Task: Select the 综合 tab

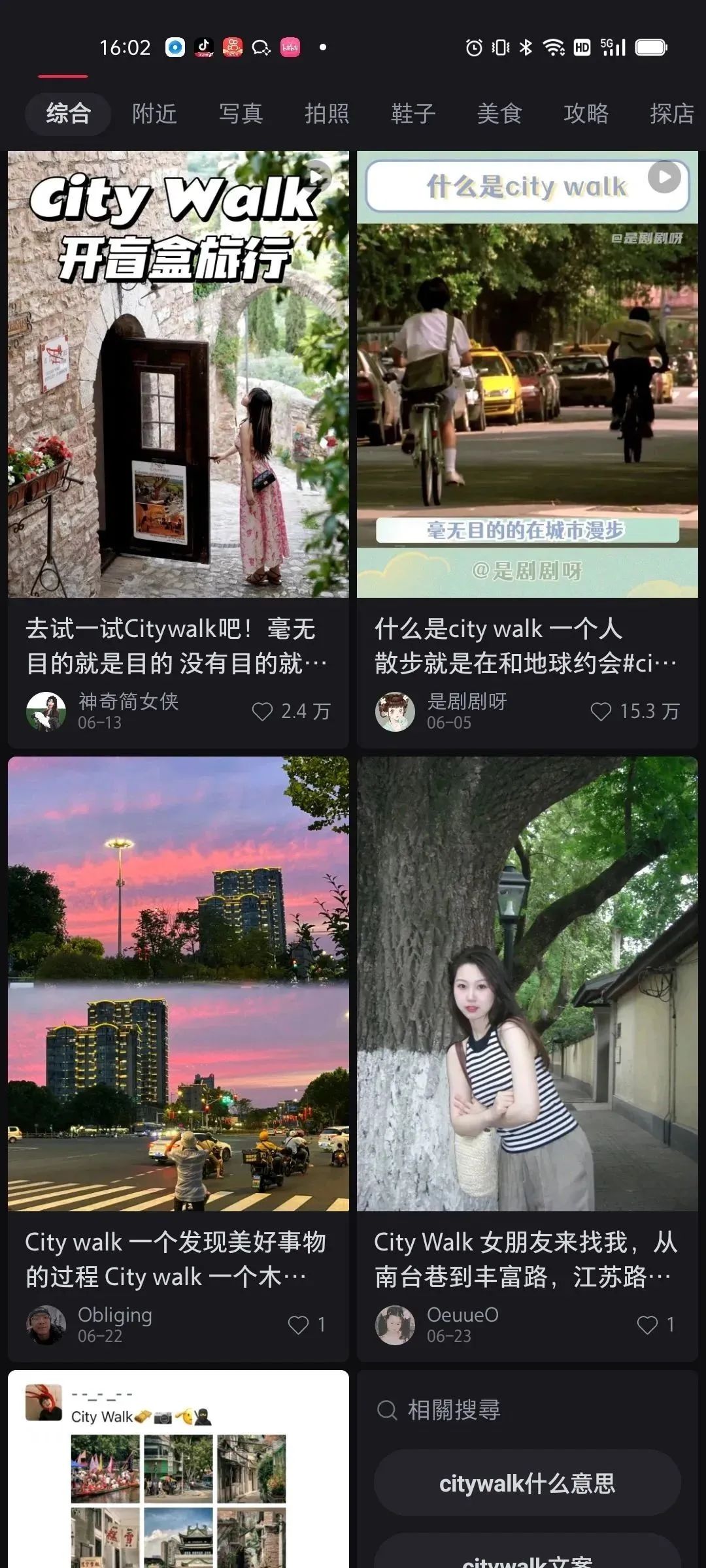Action: [68, 114]
